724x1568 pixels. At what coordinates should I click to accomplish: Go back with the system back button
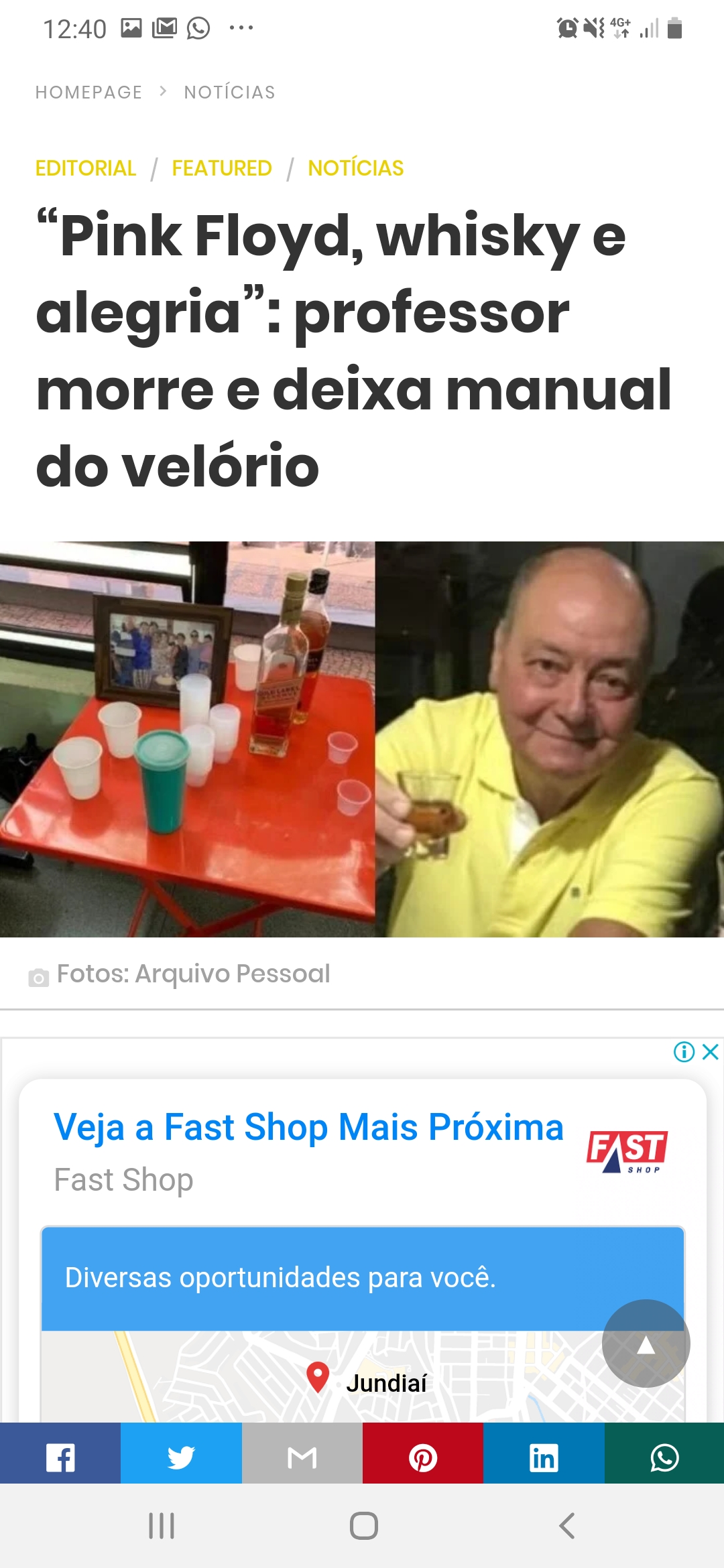click(566, 1526)
